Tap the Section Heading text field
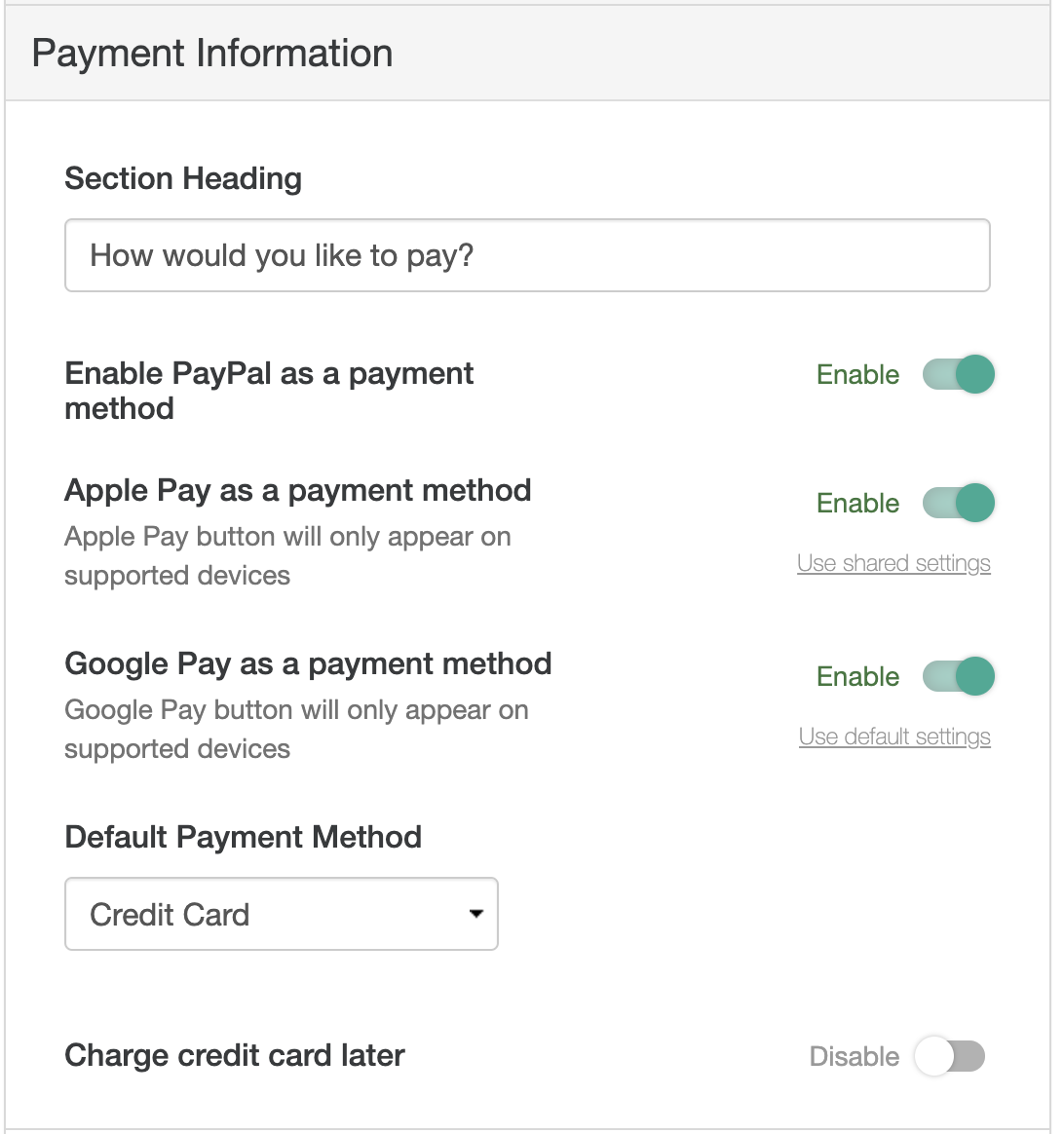Image resolution: width=1064 pixels, height=1134 pixels. (526, 255)
